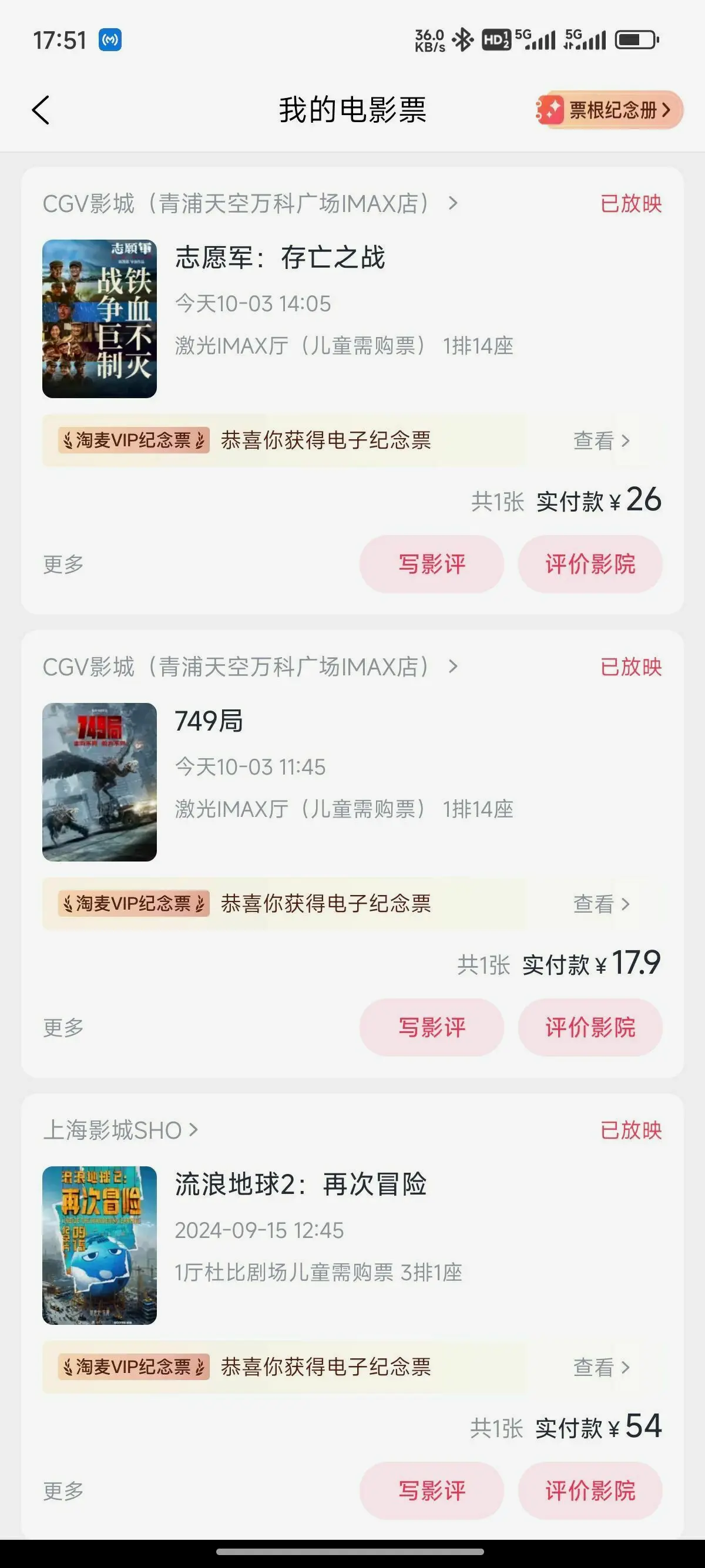The width and height of the screenshot is (705, 1568).
Task: Open the 流浪地球2：再次冒险 ticket details
Action: tap(301, 1185)
